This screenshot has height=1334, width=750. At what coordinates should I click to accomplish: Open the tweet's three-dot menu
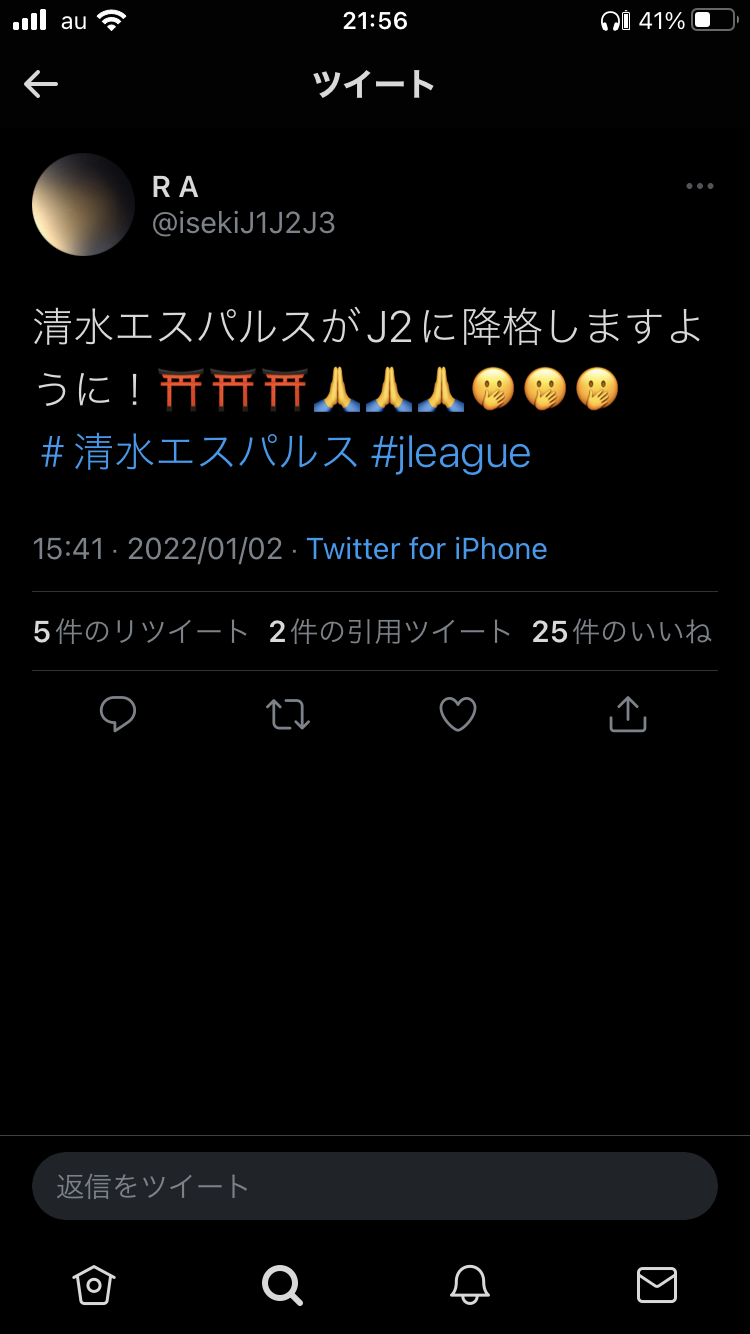pyautogui.click(x=699, y=186)
